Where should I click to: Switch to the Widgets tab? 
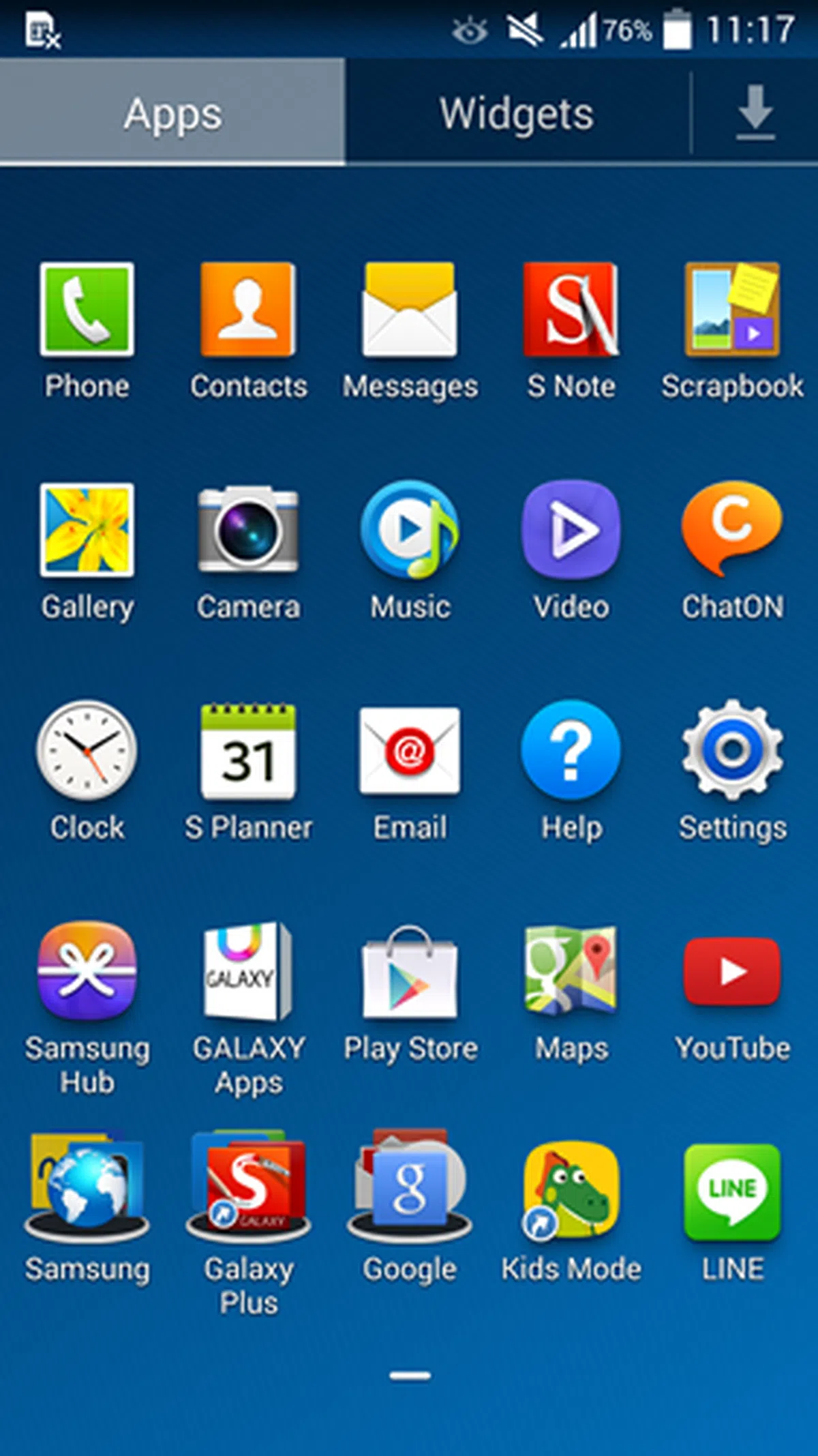click(x=516, y=113)
